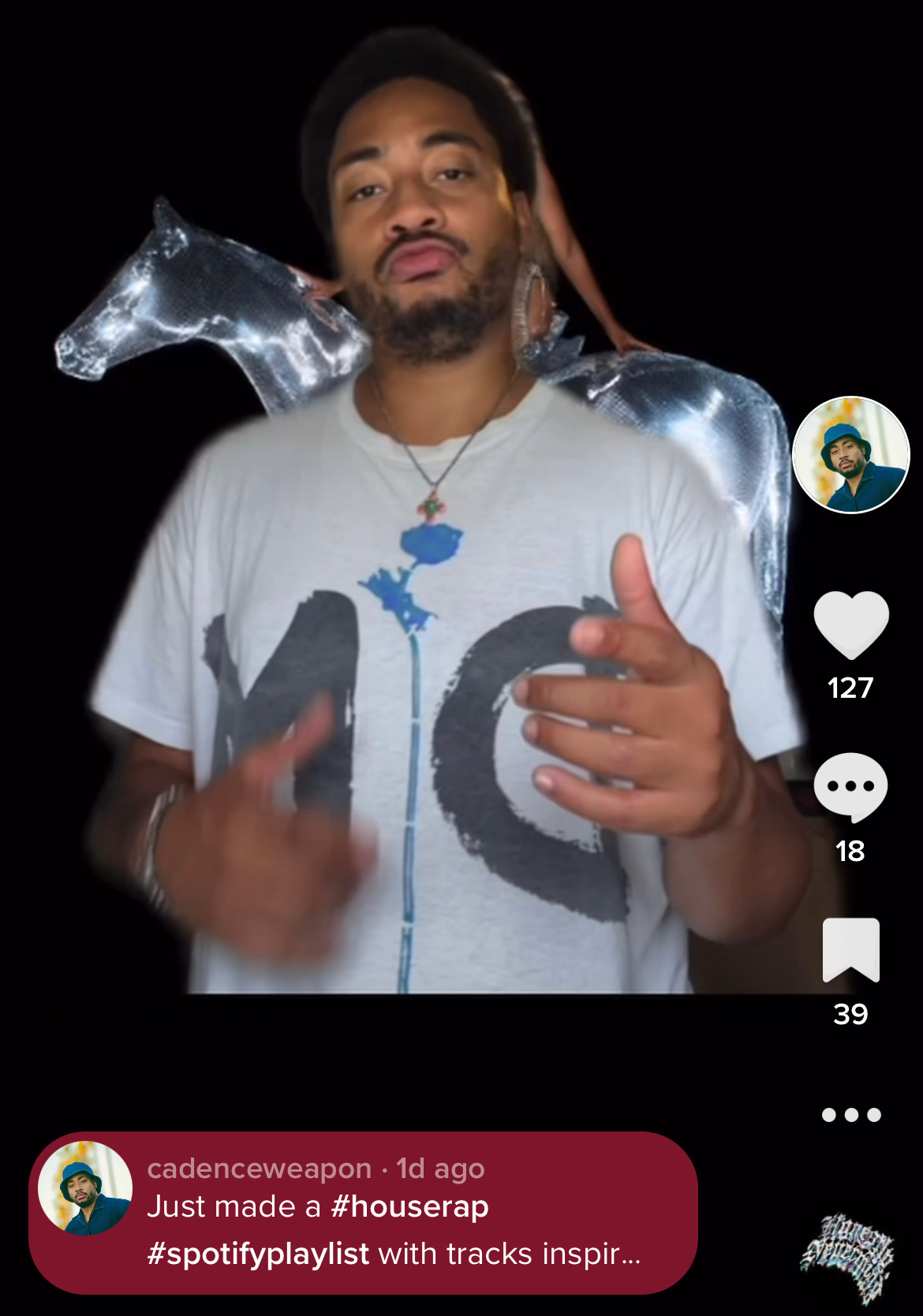The image size is (923, 1316).
Task: Bookmark this video to favorites
Action: click(x=850, y=950)
